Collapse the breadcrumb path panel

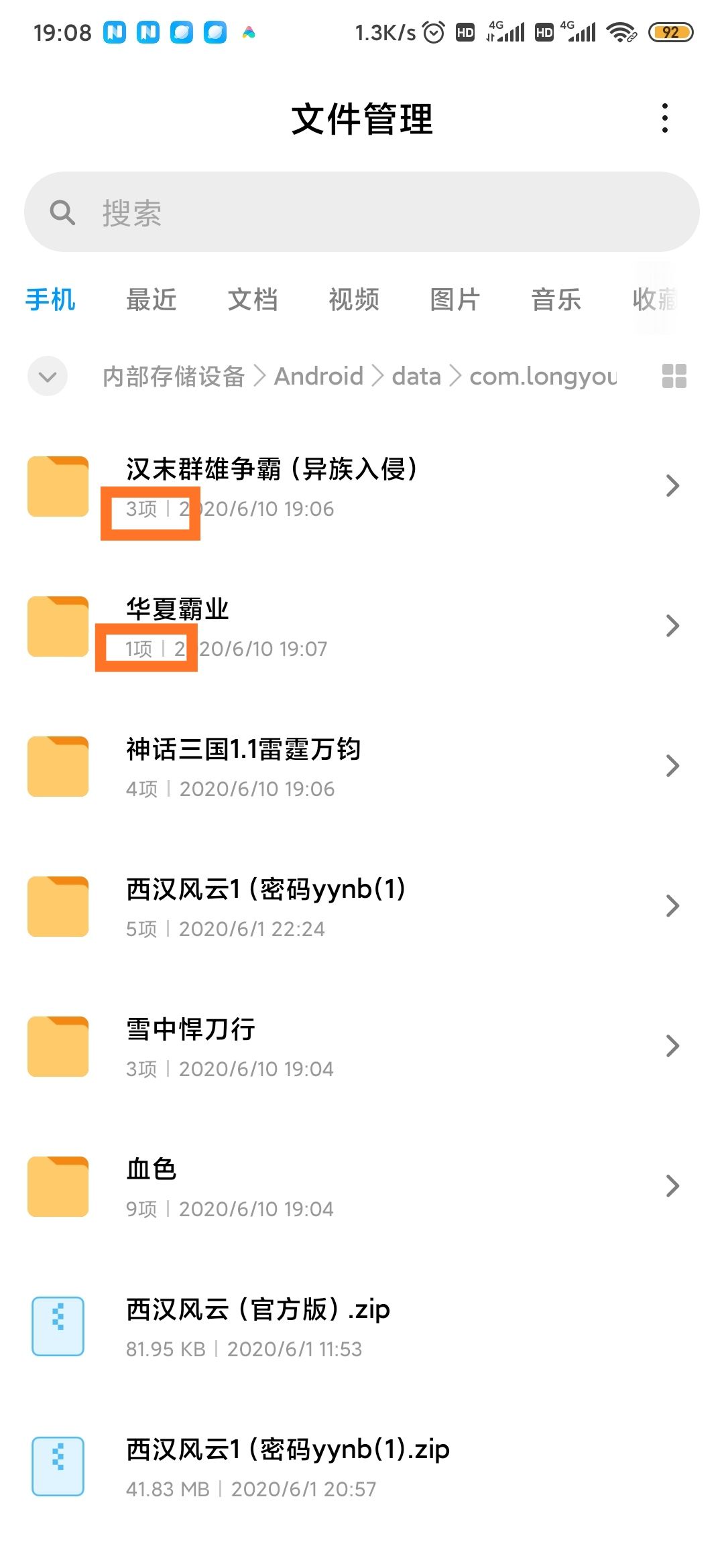[47, 377]
